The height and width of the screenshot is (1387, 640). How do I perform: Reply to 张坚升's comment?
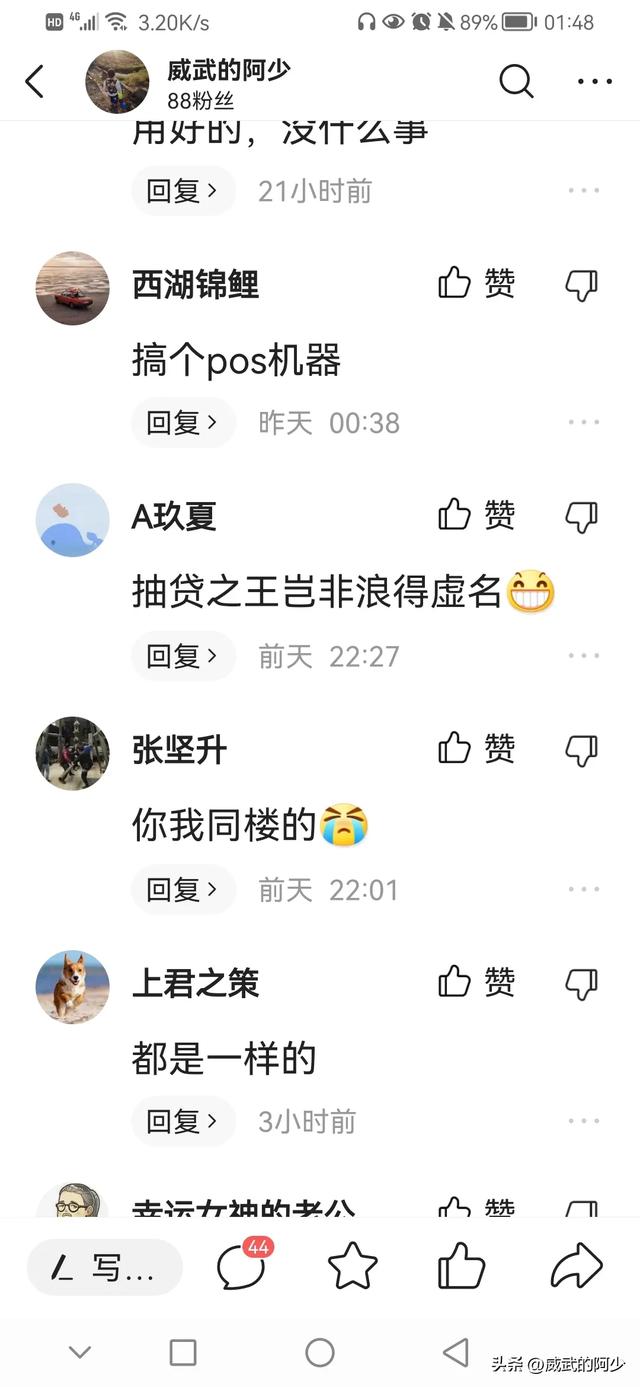click(183, 889)
